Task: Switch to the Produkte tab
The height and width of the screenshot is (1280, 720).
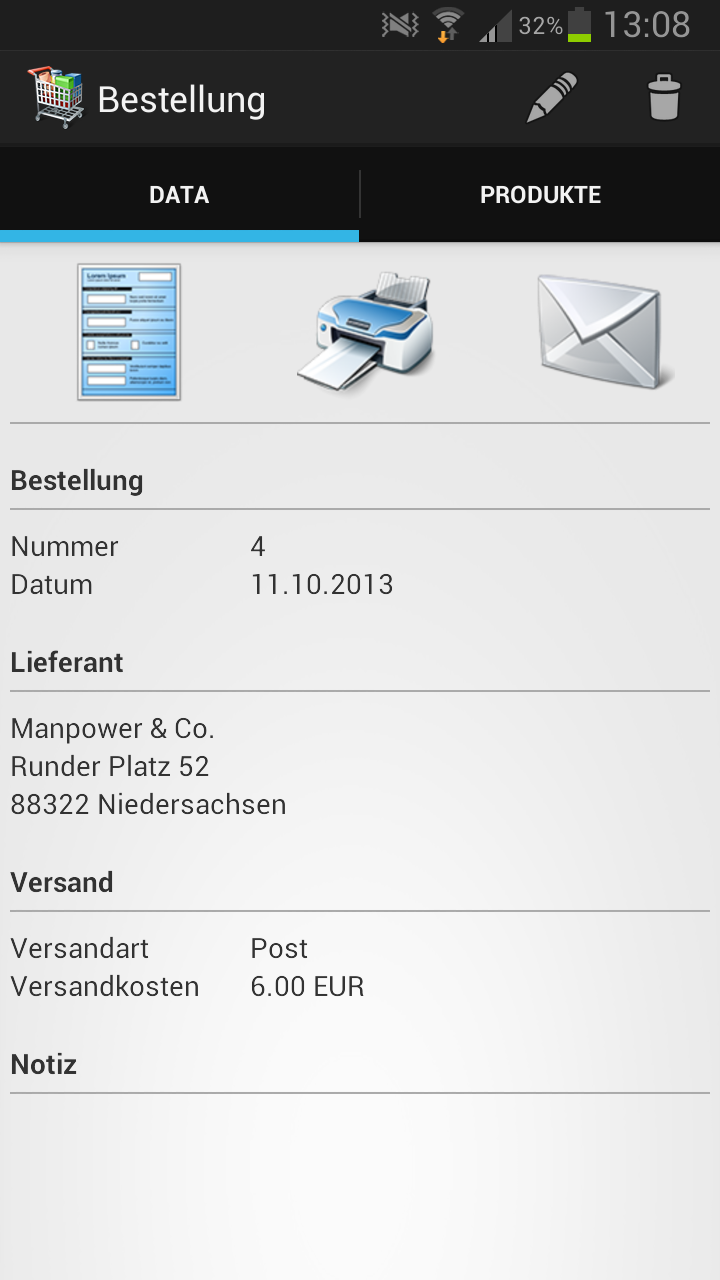Action: (540, 195)
